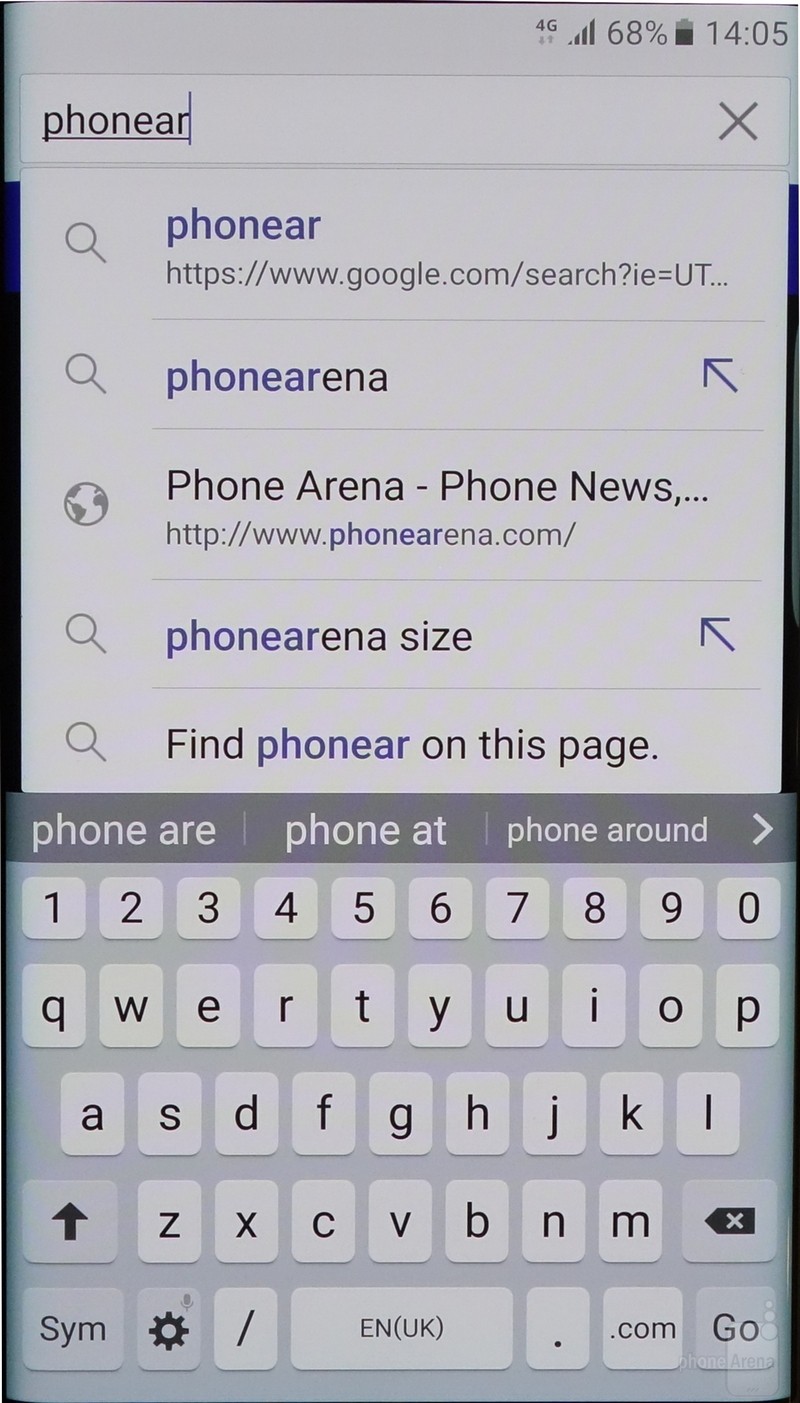Choose the 'phone around' keyboard prediction
Image resolution: width=800 pixels, height=1403 pixels.
point(607,831)
